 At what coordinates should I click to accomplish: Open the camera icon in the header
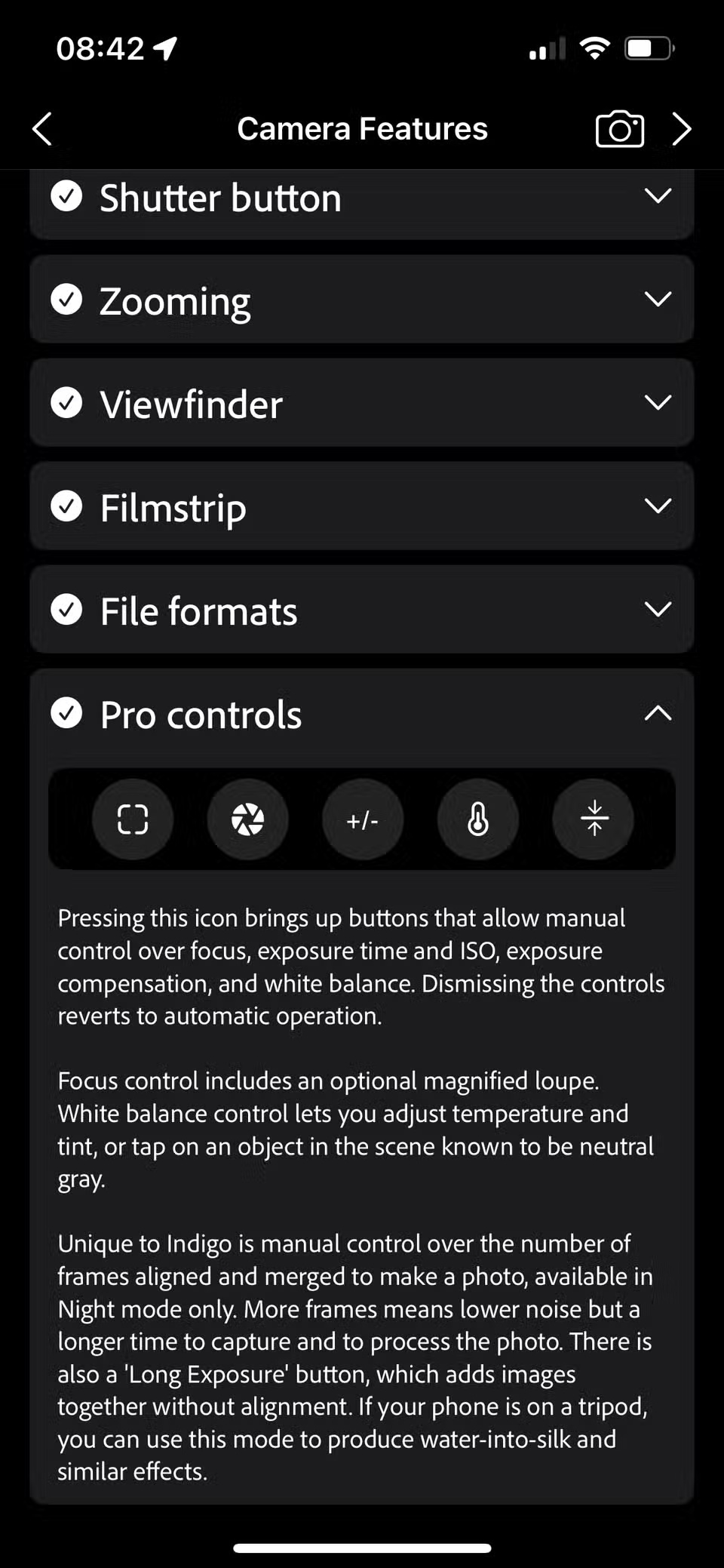click(620, 129)
